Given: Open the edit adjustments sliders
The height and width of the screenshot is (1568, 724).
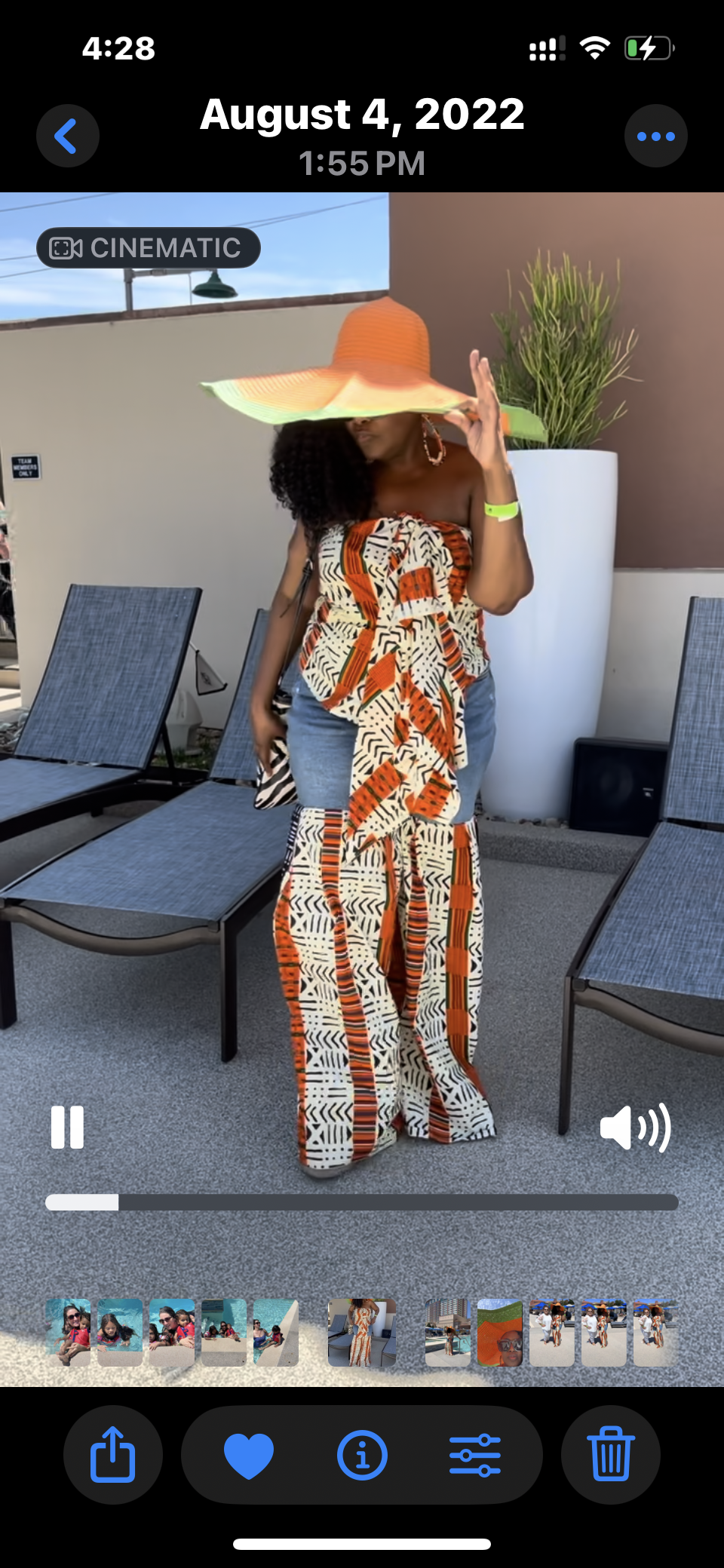Looking at the screenshot, I should coord(475,1454).
